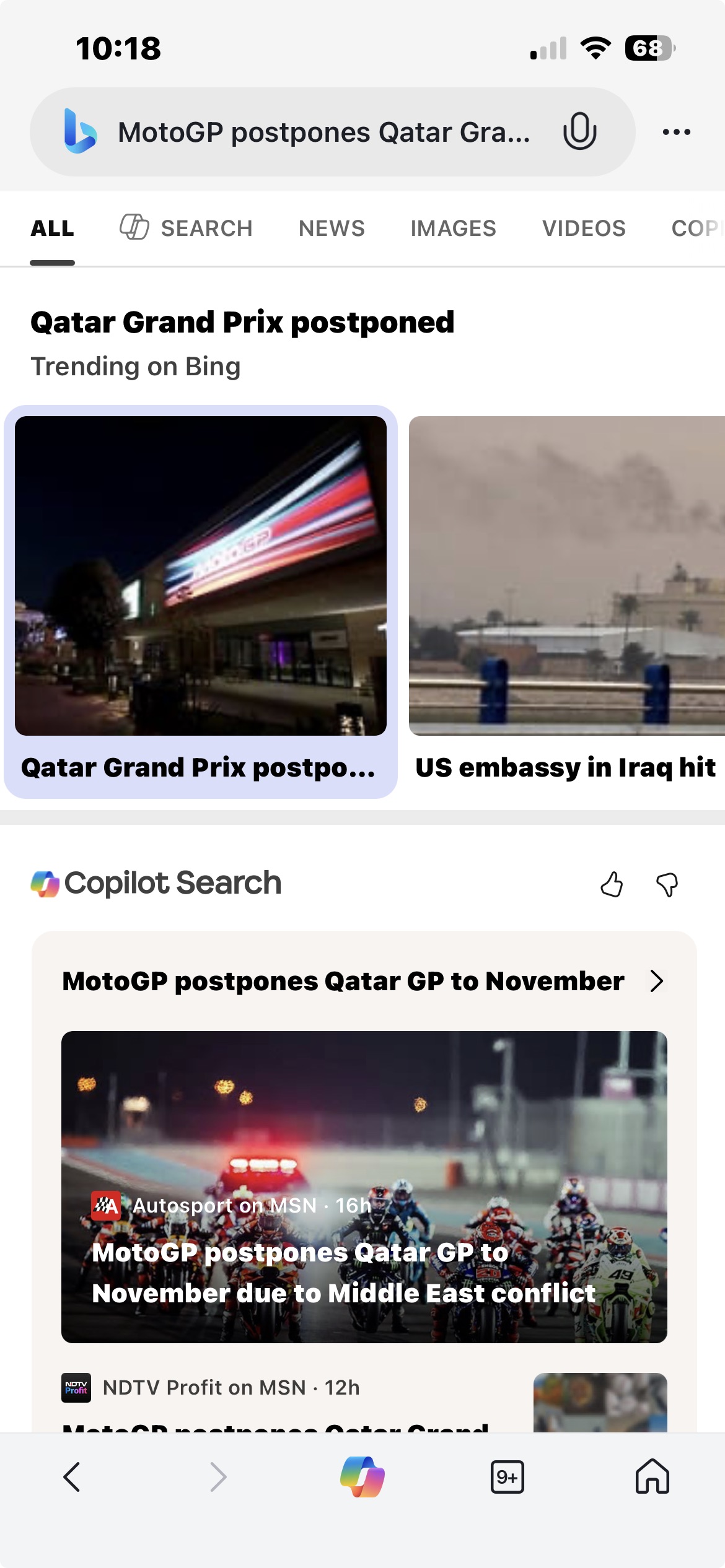Open the Qatar Grand Prix postponed trending card
This screenshot has height=1568, width=725.
click(200, 601)
